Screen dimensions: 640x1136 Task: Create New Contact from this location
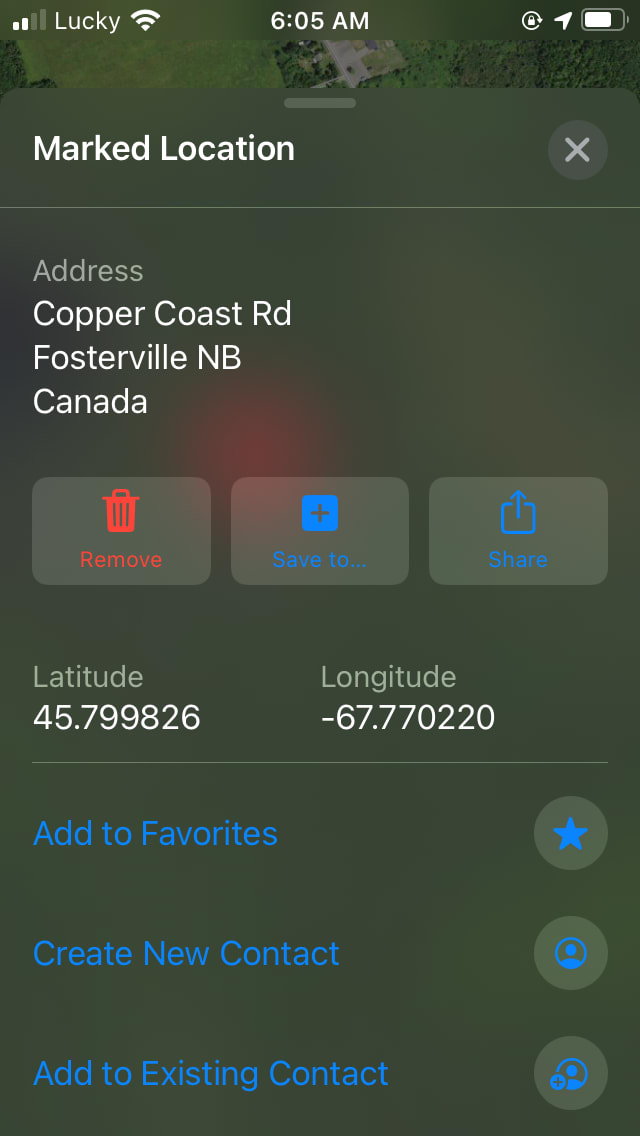(187, 954)
